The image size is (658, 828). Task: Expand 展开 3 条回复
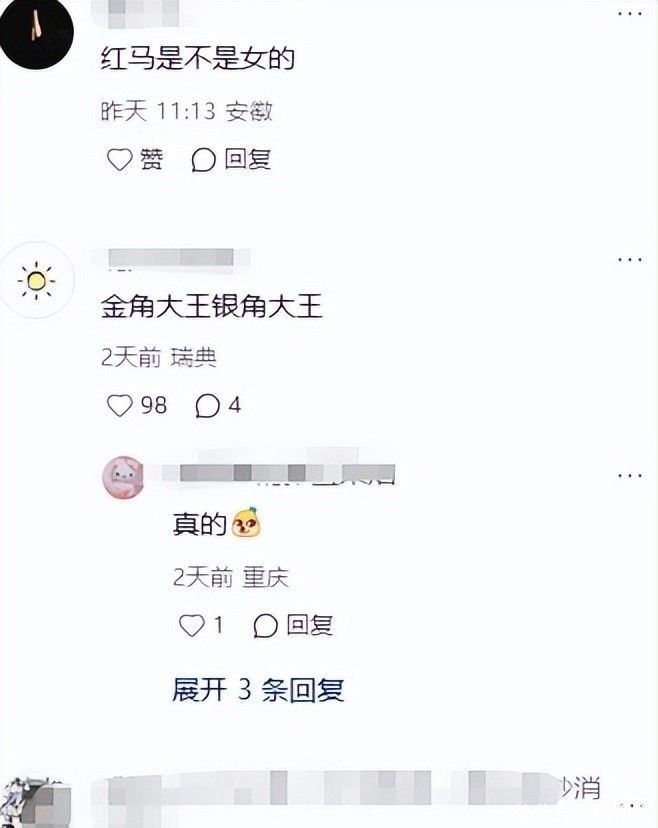tap(258, 690)
